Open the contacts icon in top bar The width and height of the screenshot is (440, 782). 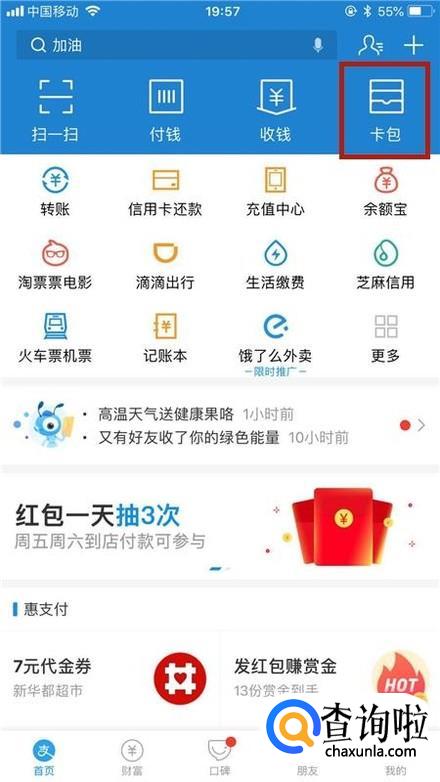[371, 45]
